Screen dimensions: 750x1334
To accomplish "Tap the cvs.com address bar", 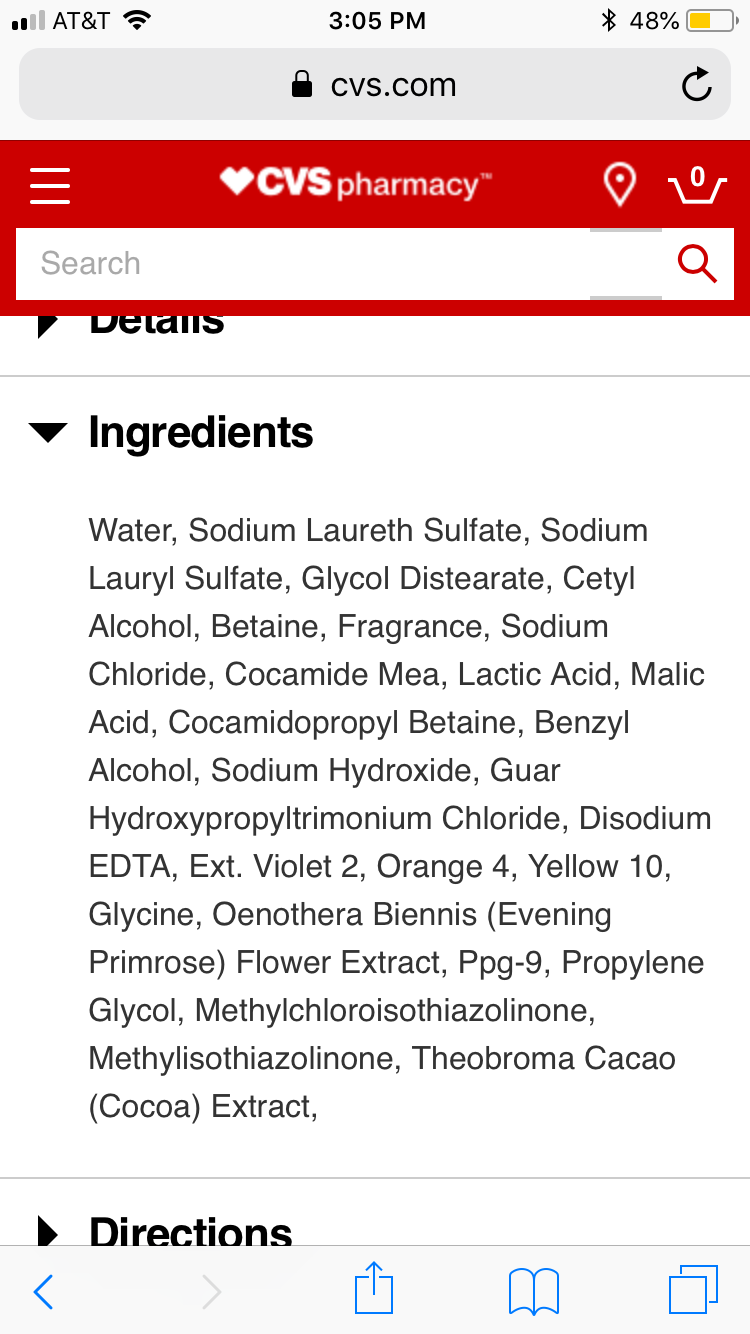I will click(374, 85).
